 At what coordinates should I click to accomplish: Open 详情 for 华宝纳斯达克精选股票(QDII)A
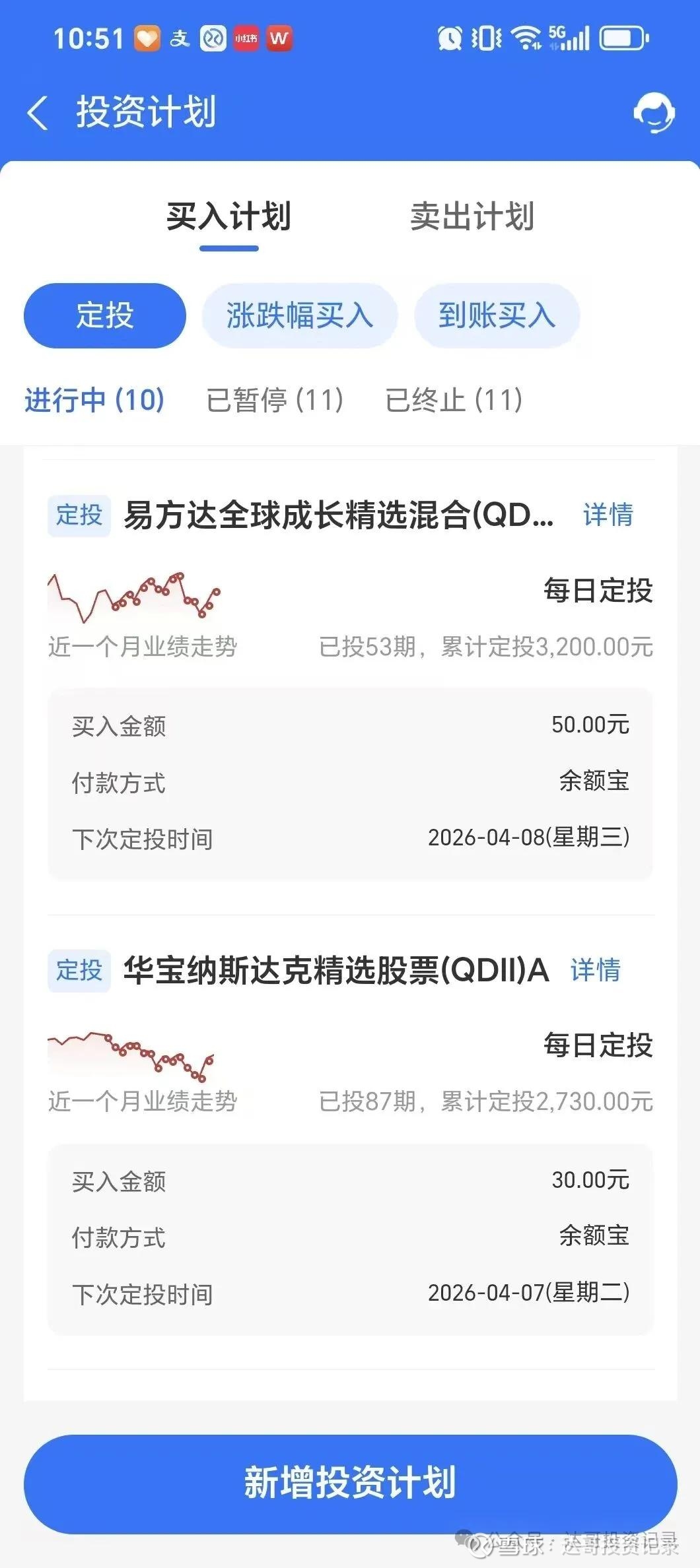[596, 970]
